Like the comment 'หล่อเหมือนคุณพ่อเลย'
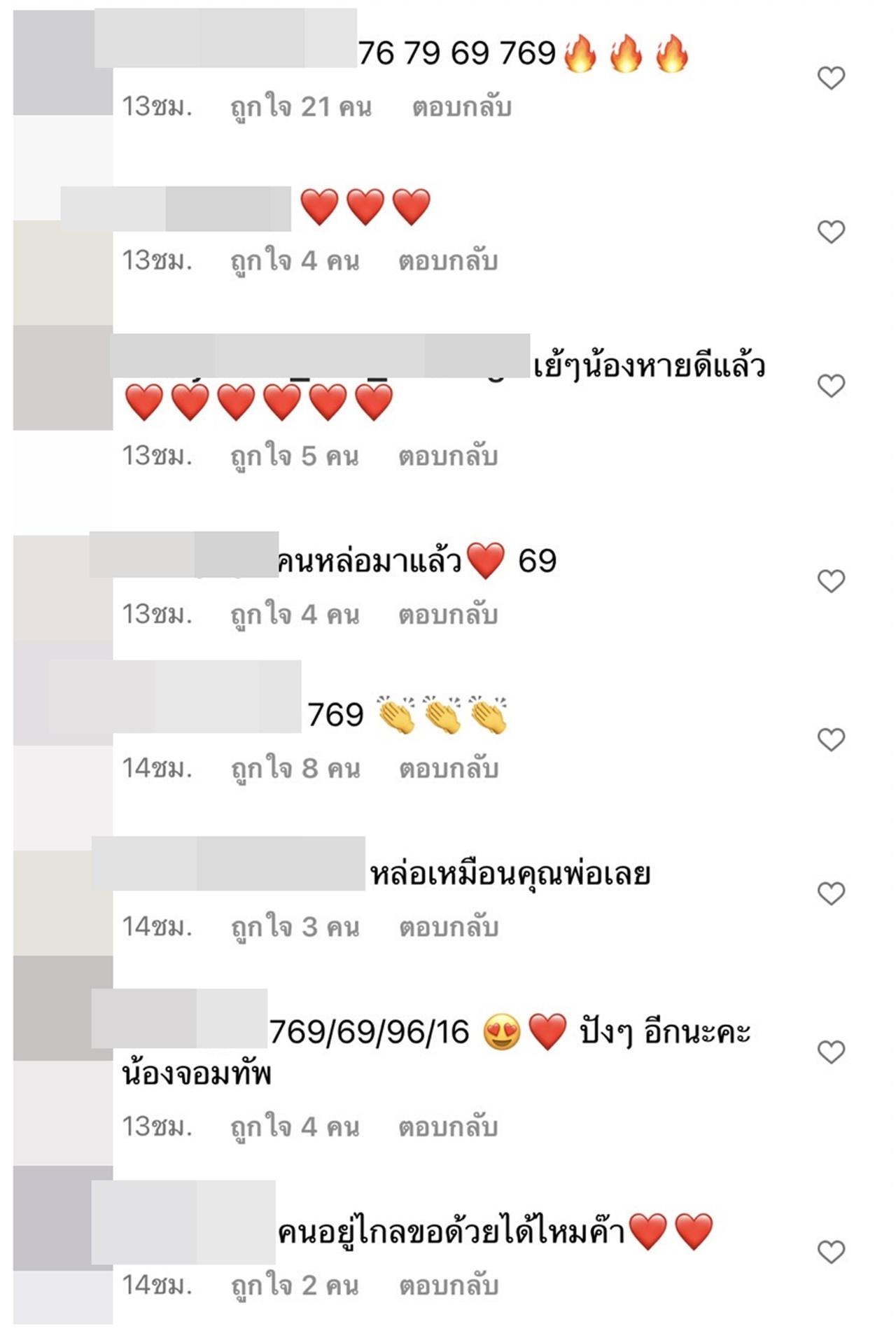896x1338 pixels. coord(831,893)
